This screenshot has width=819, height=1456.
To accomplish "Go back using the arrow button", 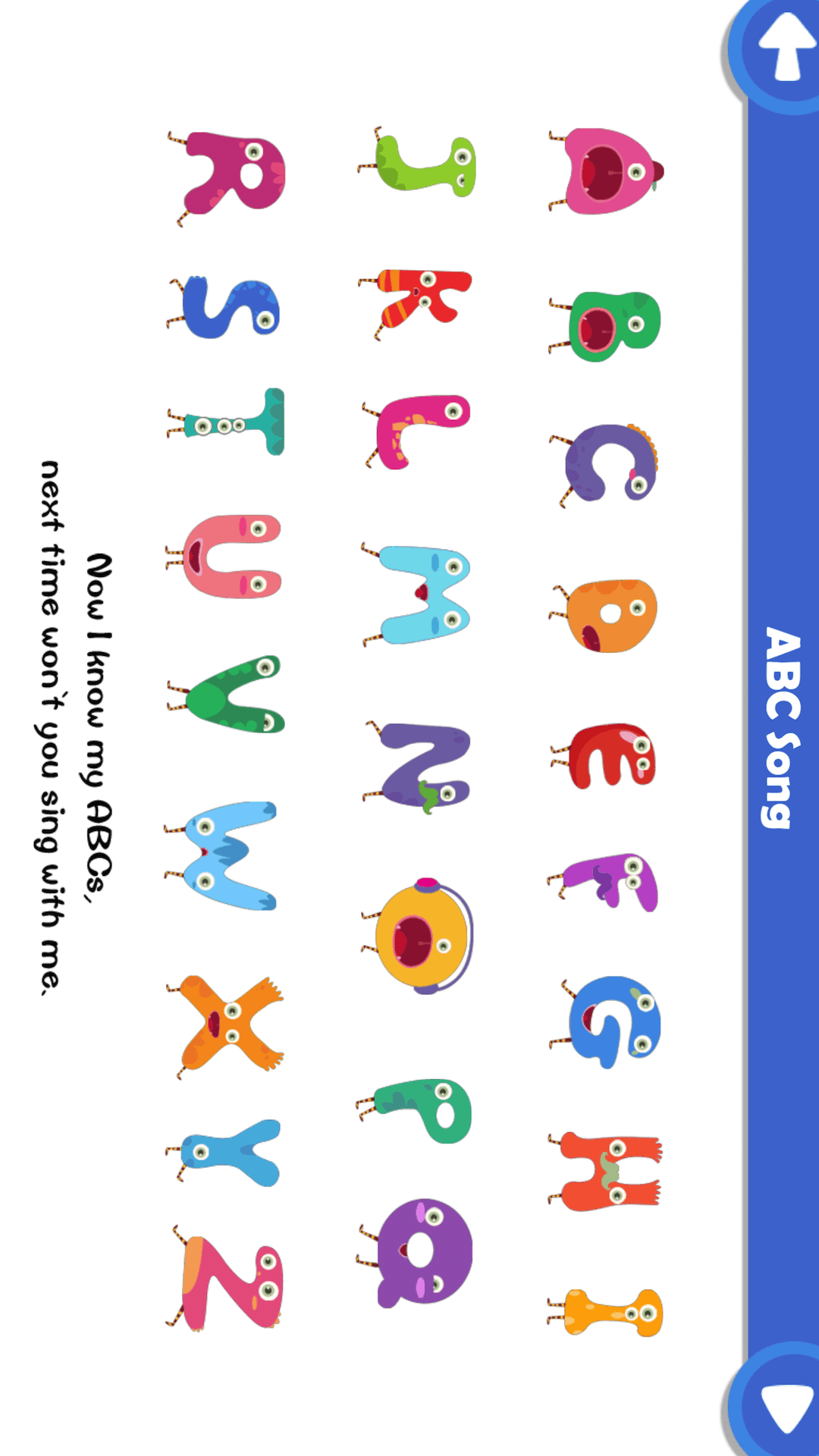I will pyautogui.click(x=786, y=47).
